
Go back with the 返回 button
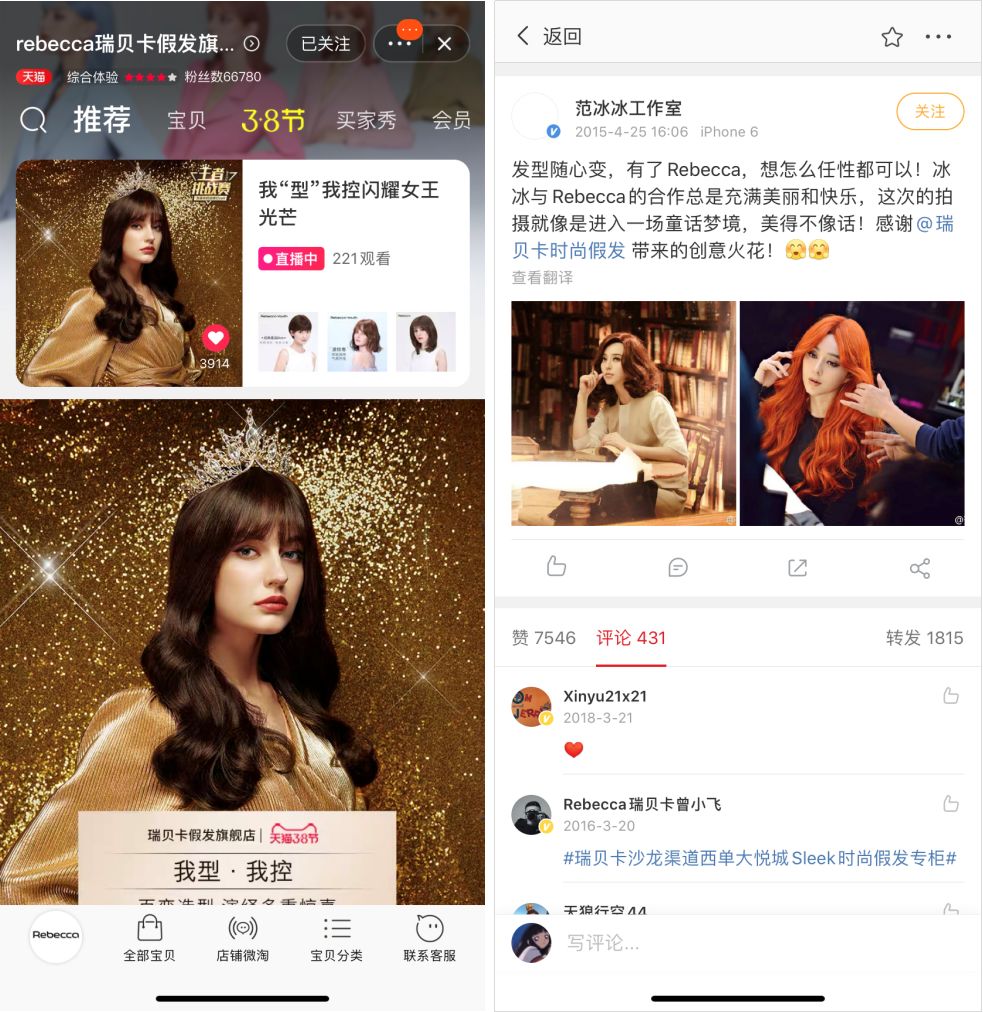549,37
